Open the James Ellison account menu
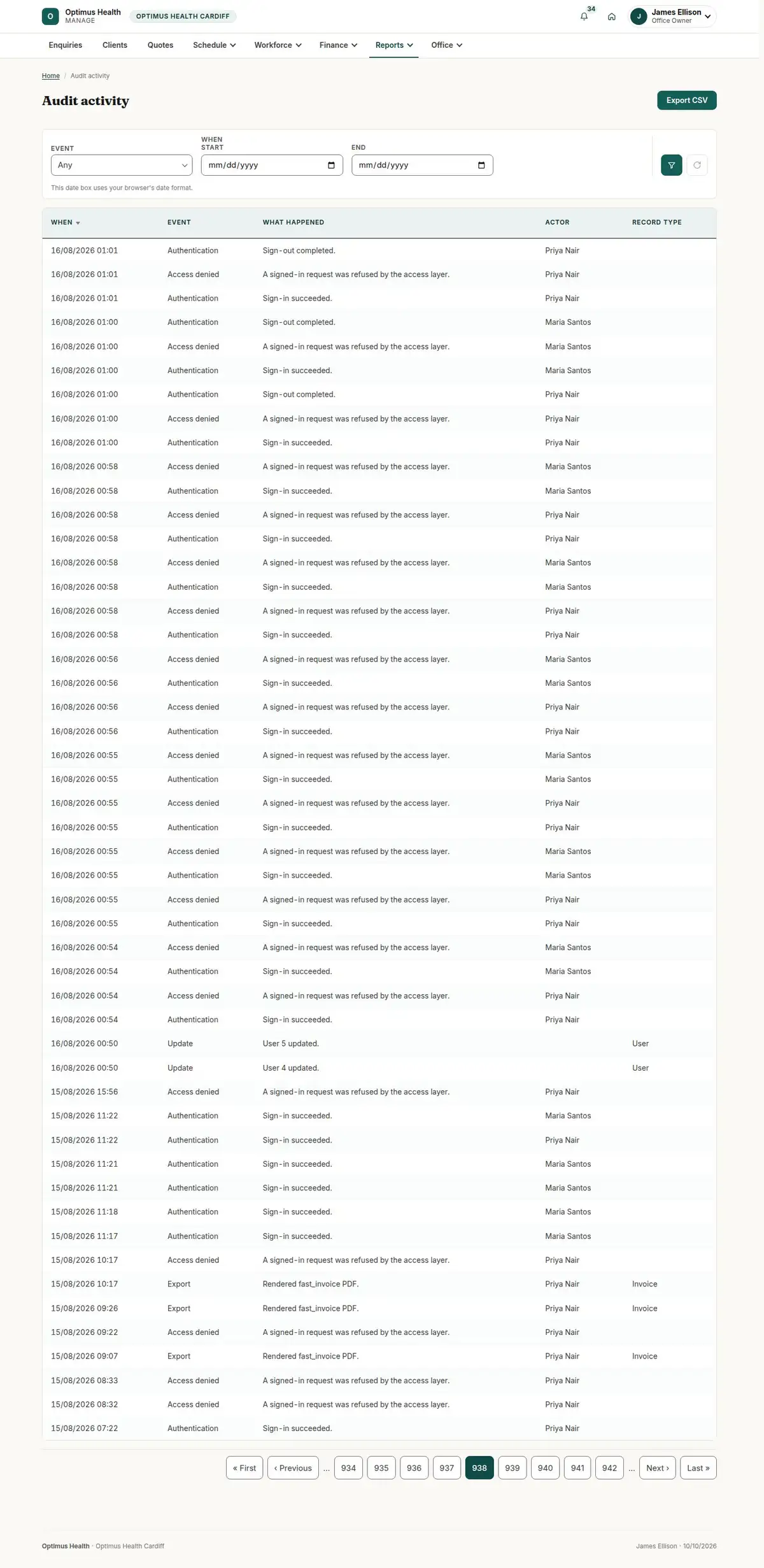The image size is (764, 1568). point(672,17)
